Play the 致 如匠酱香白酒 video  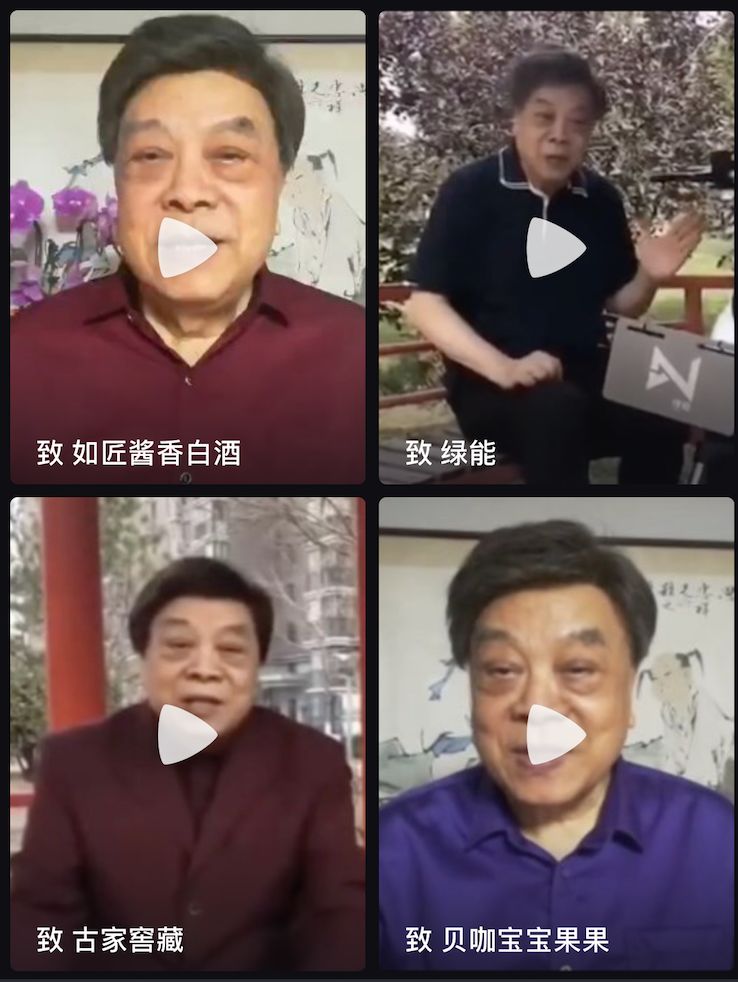[x=186, y=248]
